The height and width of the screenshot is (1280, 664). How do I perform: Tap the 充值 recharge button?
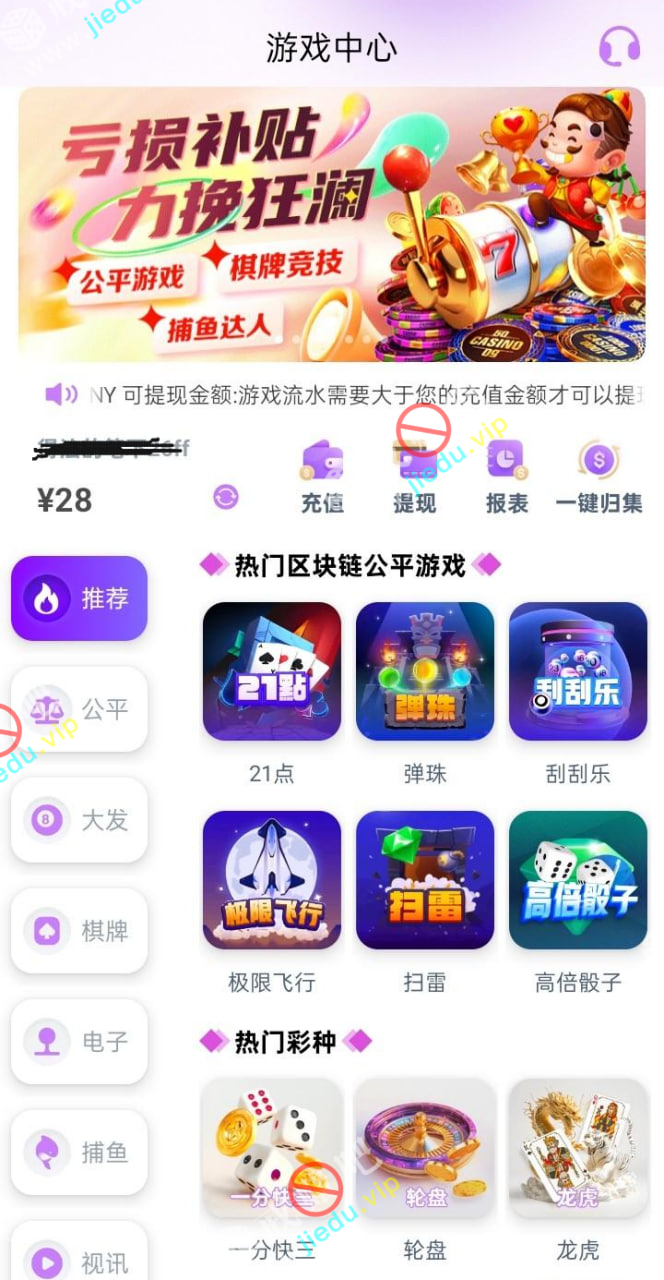coord(322,477)
